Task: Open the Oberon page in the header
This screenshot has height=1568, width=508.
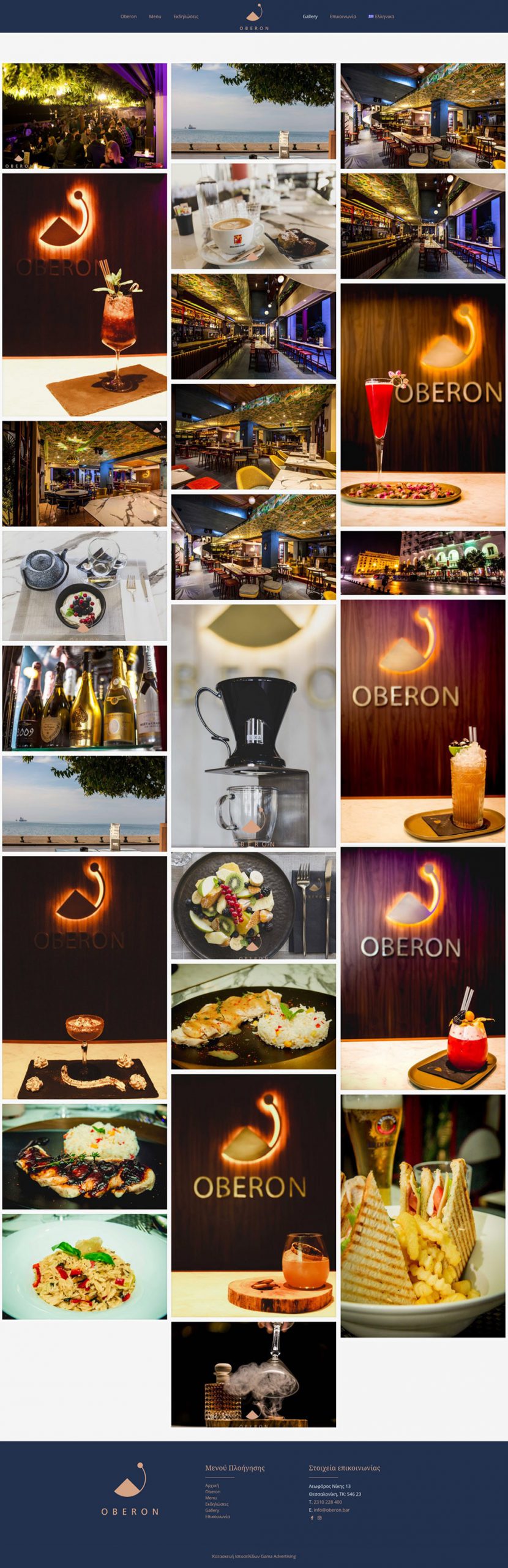Action: (x=129, y=17)
